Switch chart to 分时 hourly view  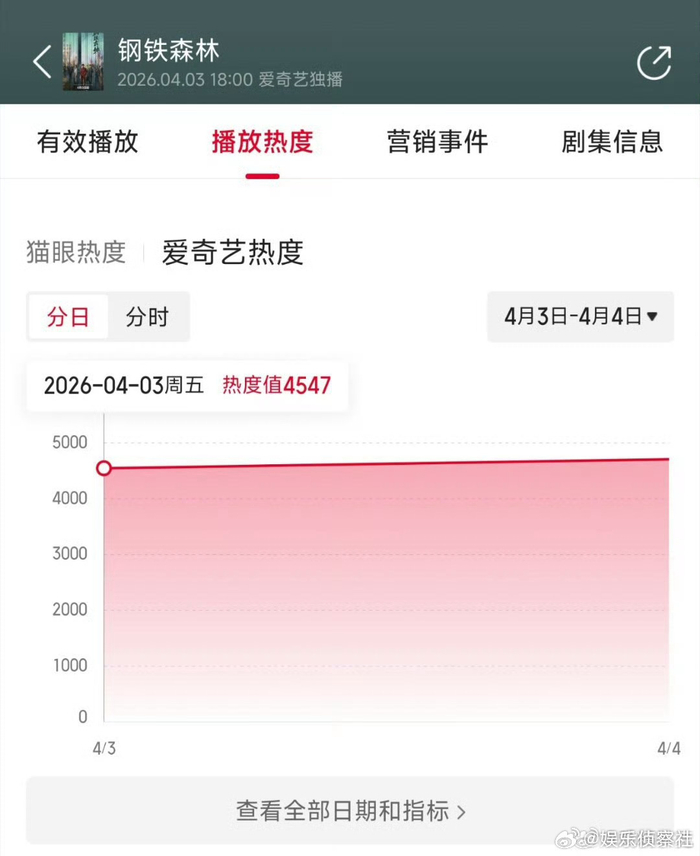147,317
